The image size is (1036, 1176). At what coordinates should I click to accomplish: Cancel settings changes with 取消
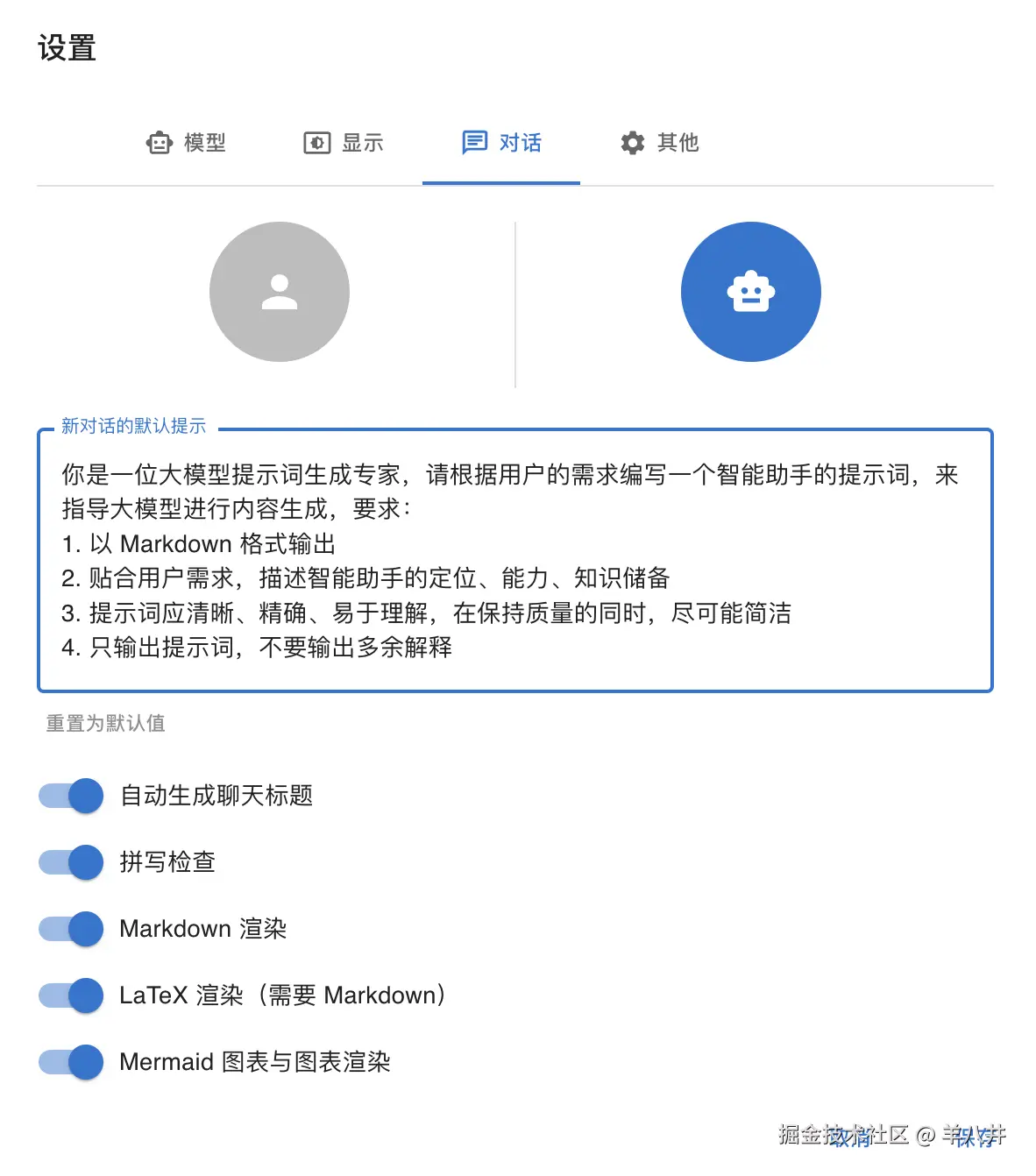851,1137
